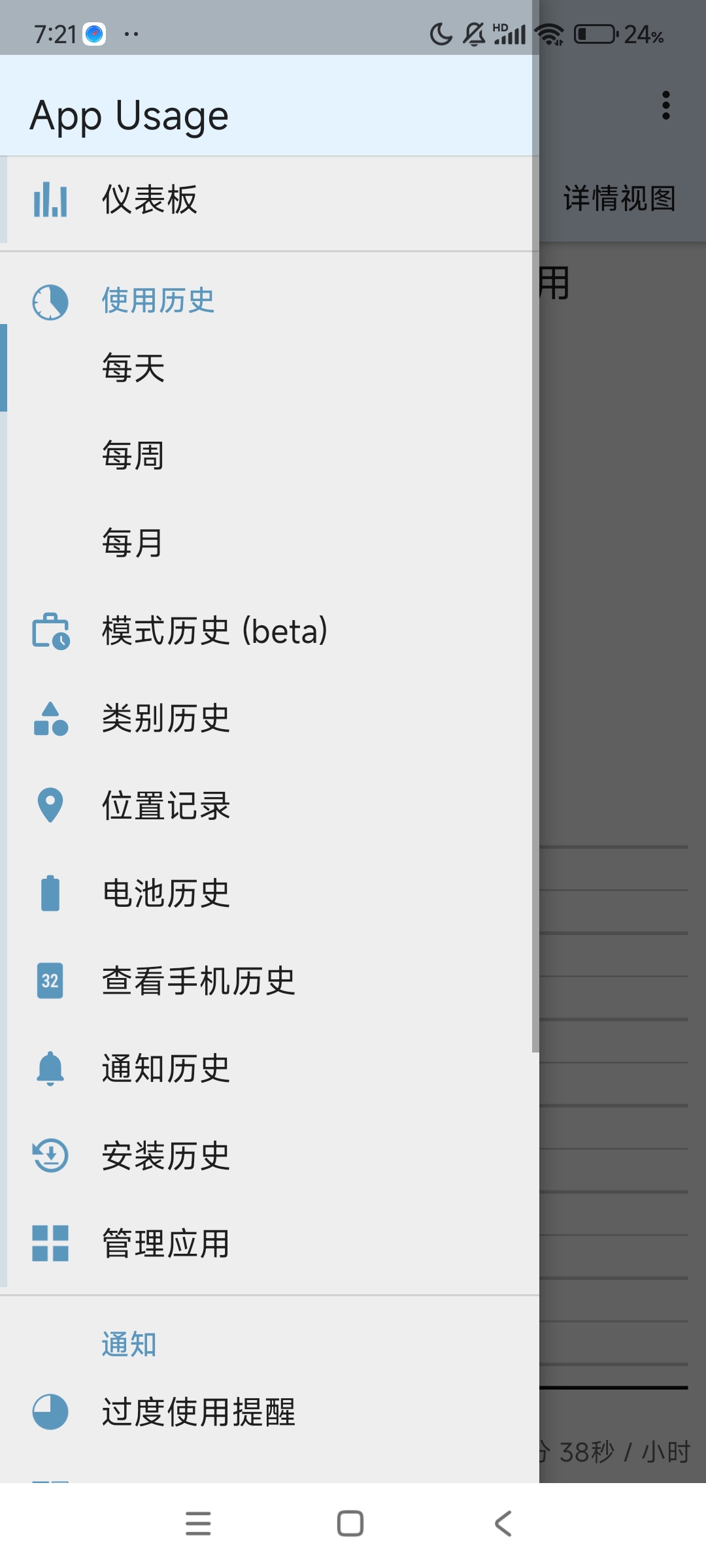Open 查看手机历史
Viewport: 706px width, 1568px height.
(x=199, y=981)
